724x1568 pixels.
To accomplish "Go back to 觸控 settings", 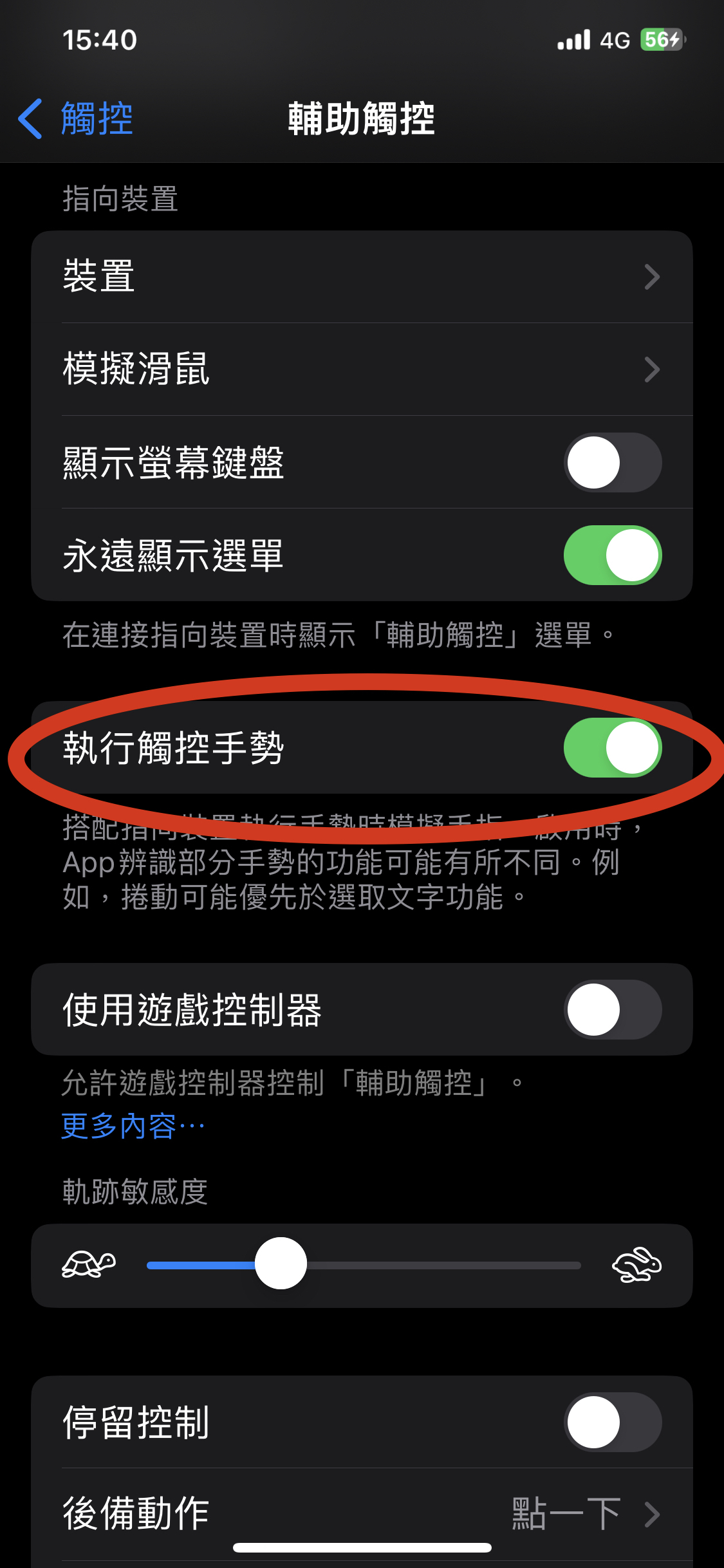I will coord(76,119).
